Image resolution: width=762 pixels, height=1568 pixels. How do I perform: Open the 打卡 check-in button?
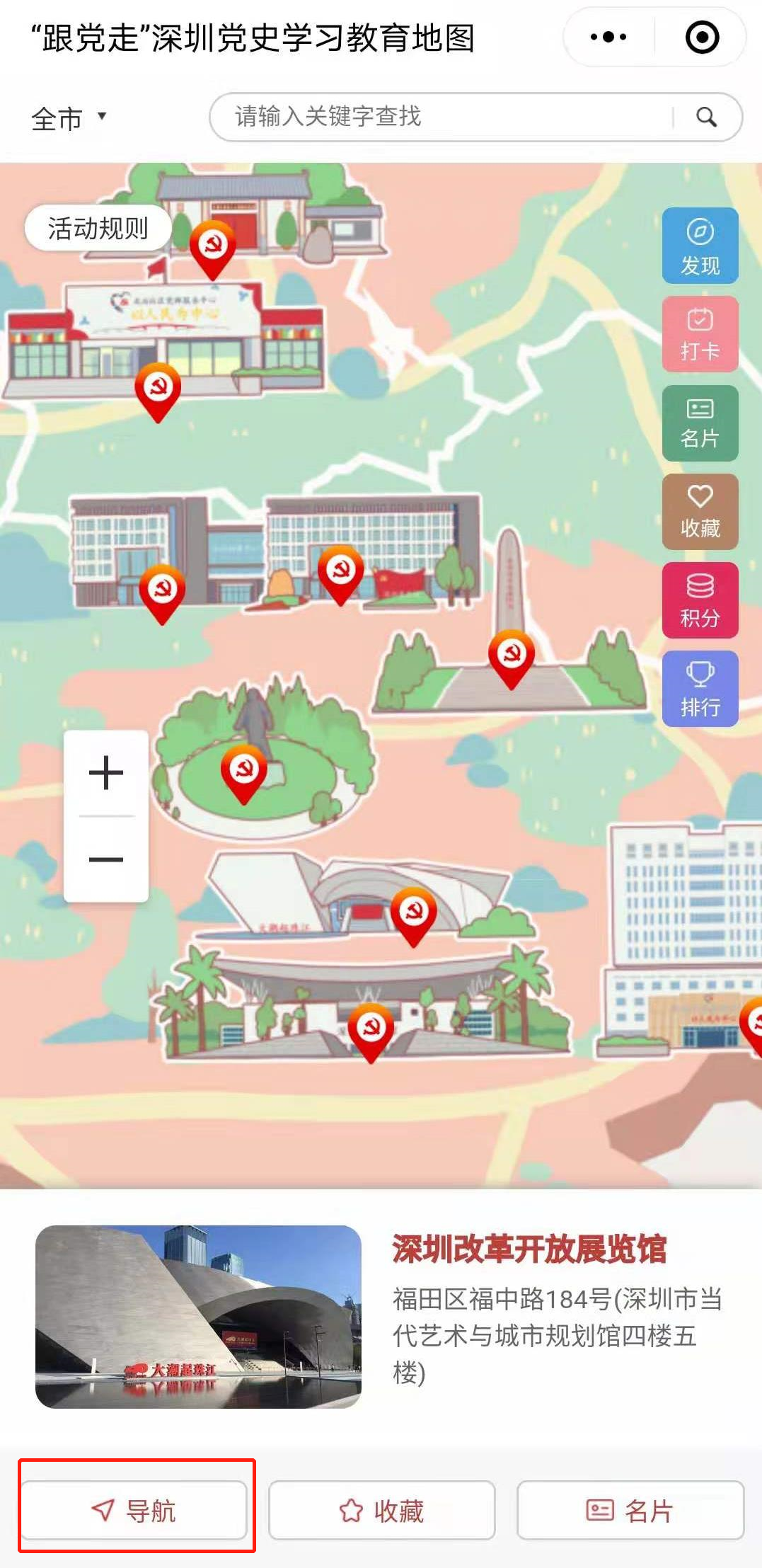tap(700, 334)
